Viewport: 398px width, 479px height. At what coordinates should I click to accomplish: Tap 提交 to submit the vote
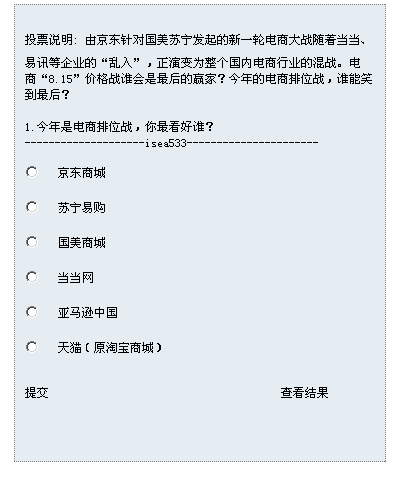tap(37, 393)
